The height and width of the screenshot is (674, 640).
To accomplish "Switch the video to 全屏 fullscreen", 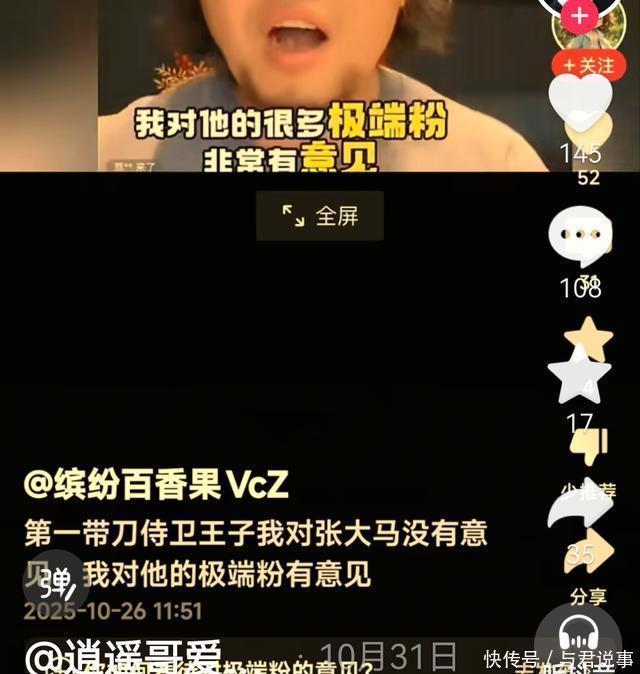I will pyautogui.click(x=319, y=216).
